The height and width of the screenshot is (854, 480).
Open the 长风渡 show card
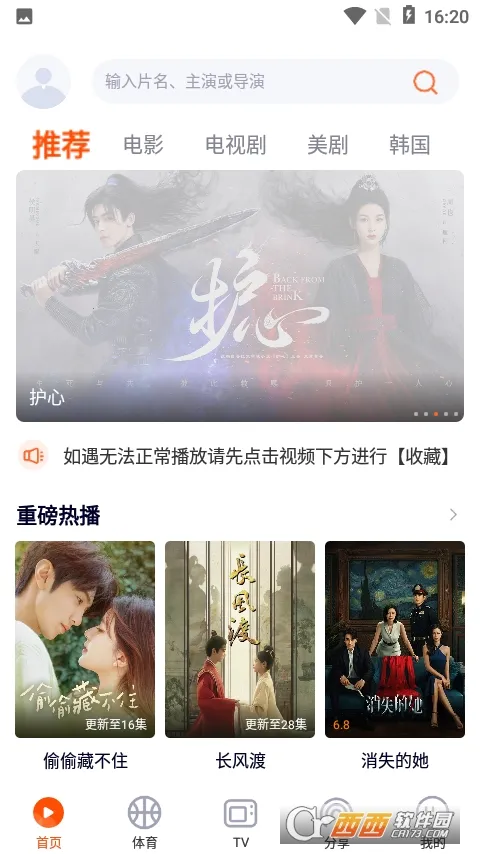click(x=240, y=656)
